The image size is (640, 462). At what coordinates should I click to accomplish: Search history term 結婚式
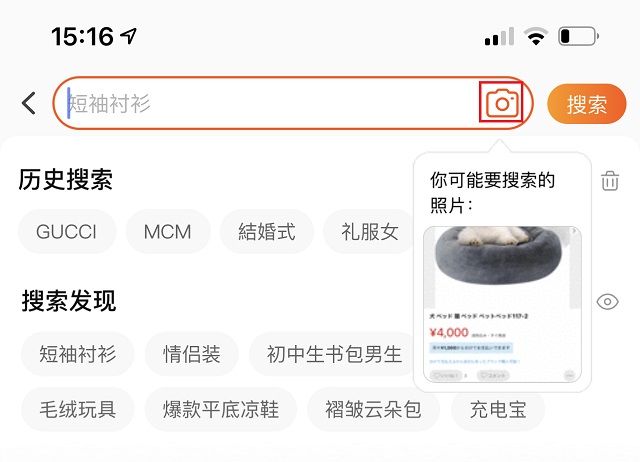tap(267, 232)
